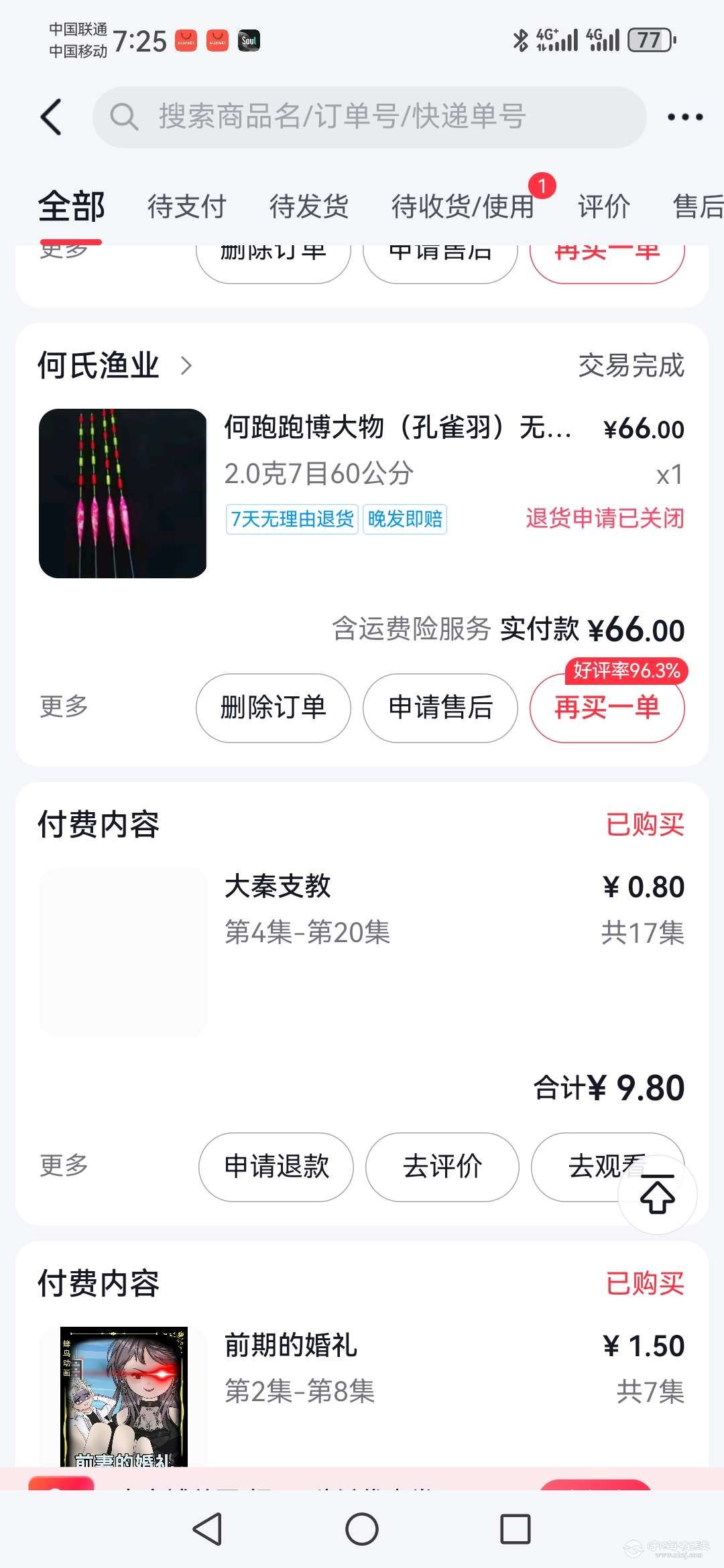This screenshot has height=1568, width=724.
Task: Delete the 何氏渔业 order
Action: pos(273,708)
